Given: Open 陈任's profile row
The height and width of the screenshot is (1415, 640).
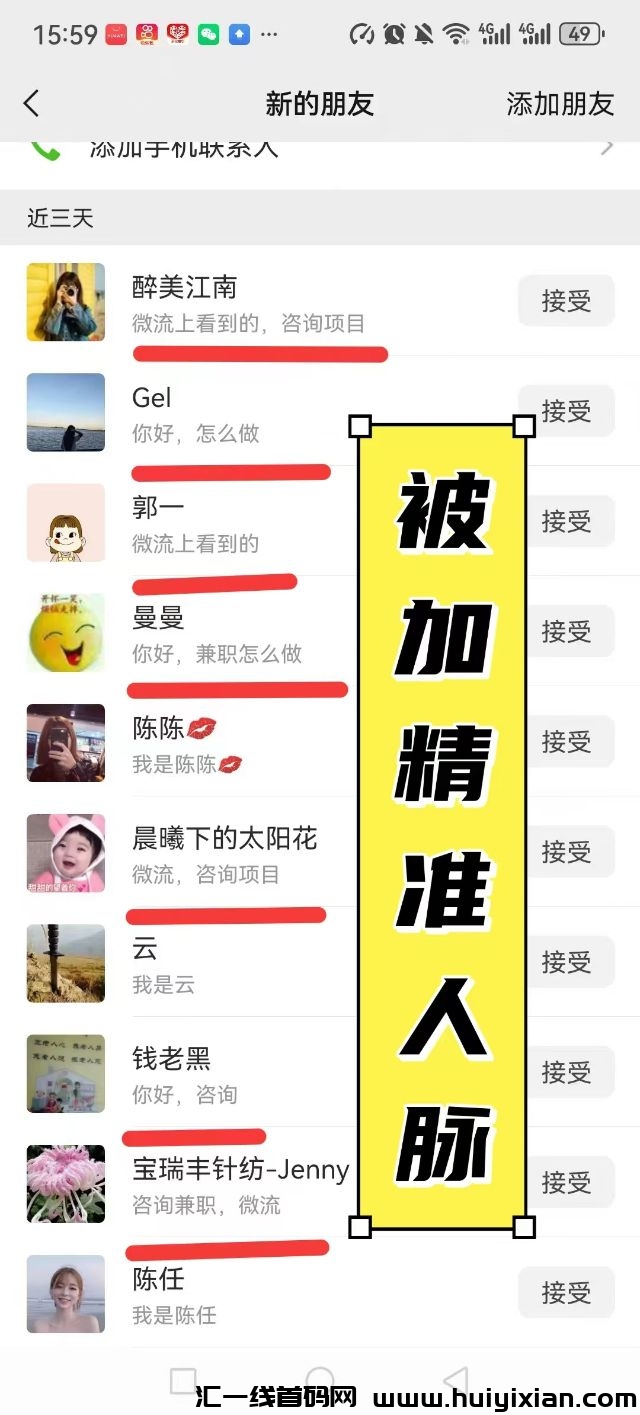Looking at the screenshot, I should 250,1295.
